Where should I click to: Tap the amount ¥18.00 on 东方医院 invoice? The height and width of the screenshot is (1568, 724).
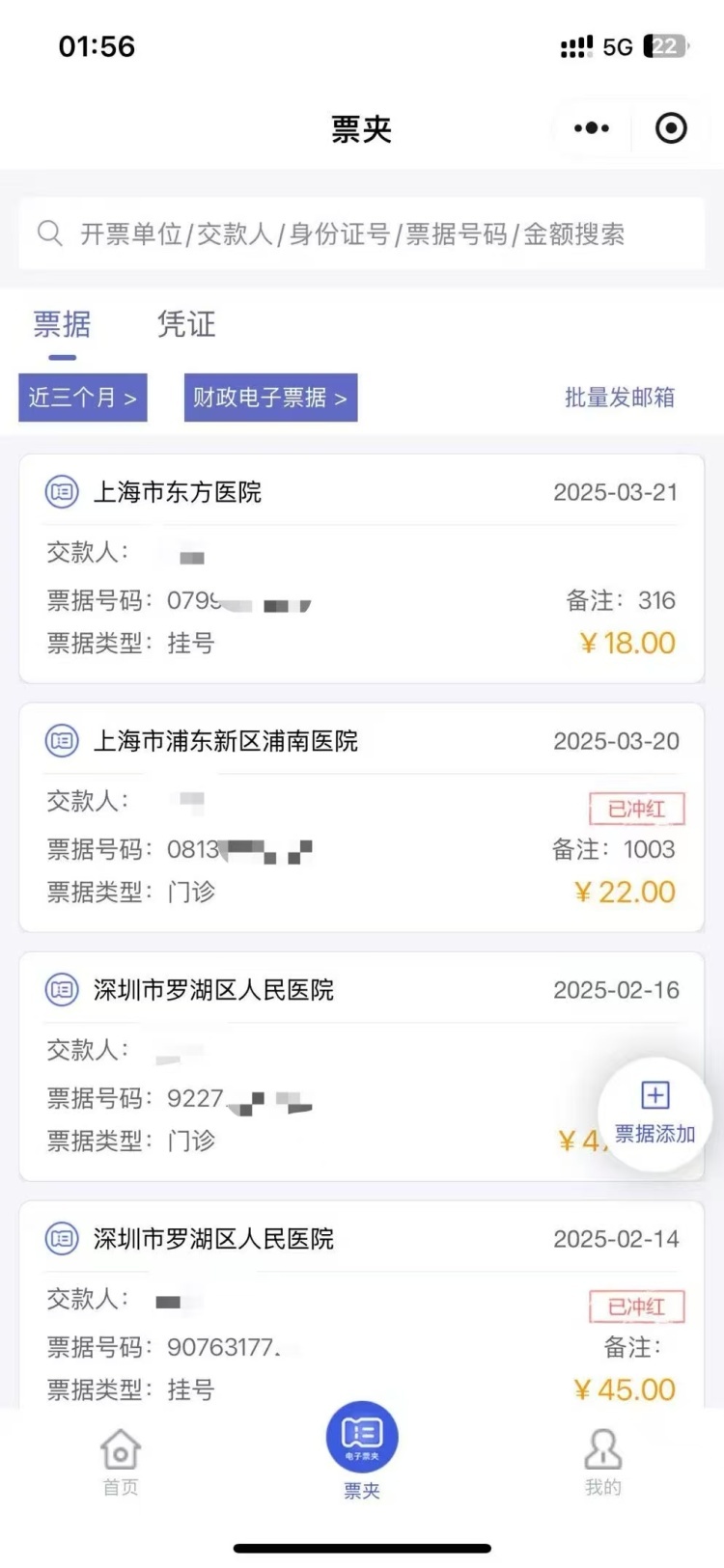click(x=626, y=643)
